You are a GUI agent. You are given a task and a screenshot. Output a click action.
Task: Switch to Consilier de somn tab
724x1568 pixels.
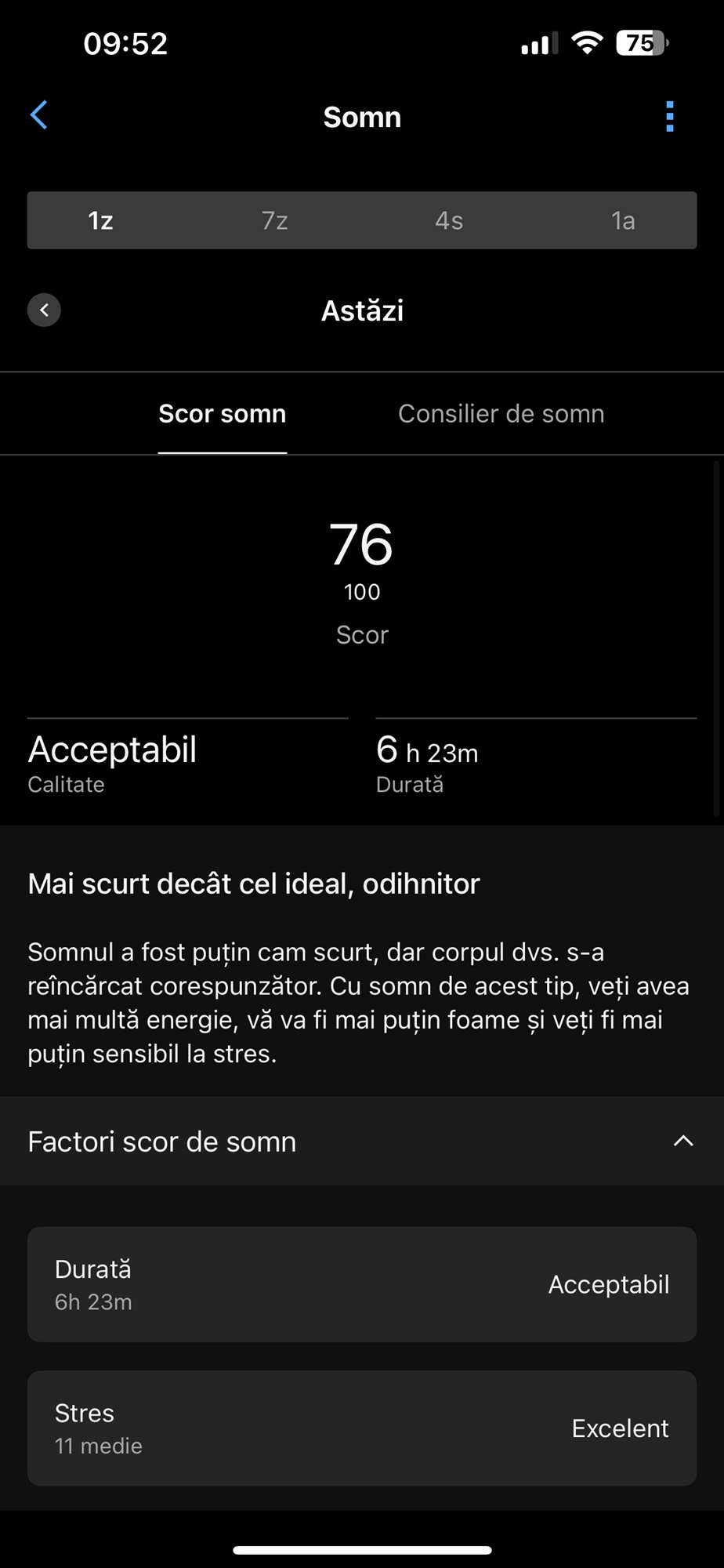pyautogui.click(x=501, y=414)
